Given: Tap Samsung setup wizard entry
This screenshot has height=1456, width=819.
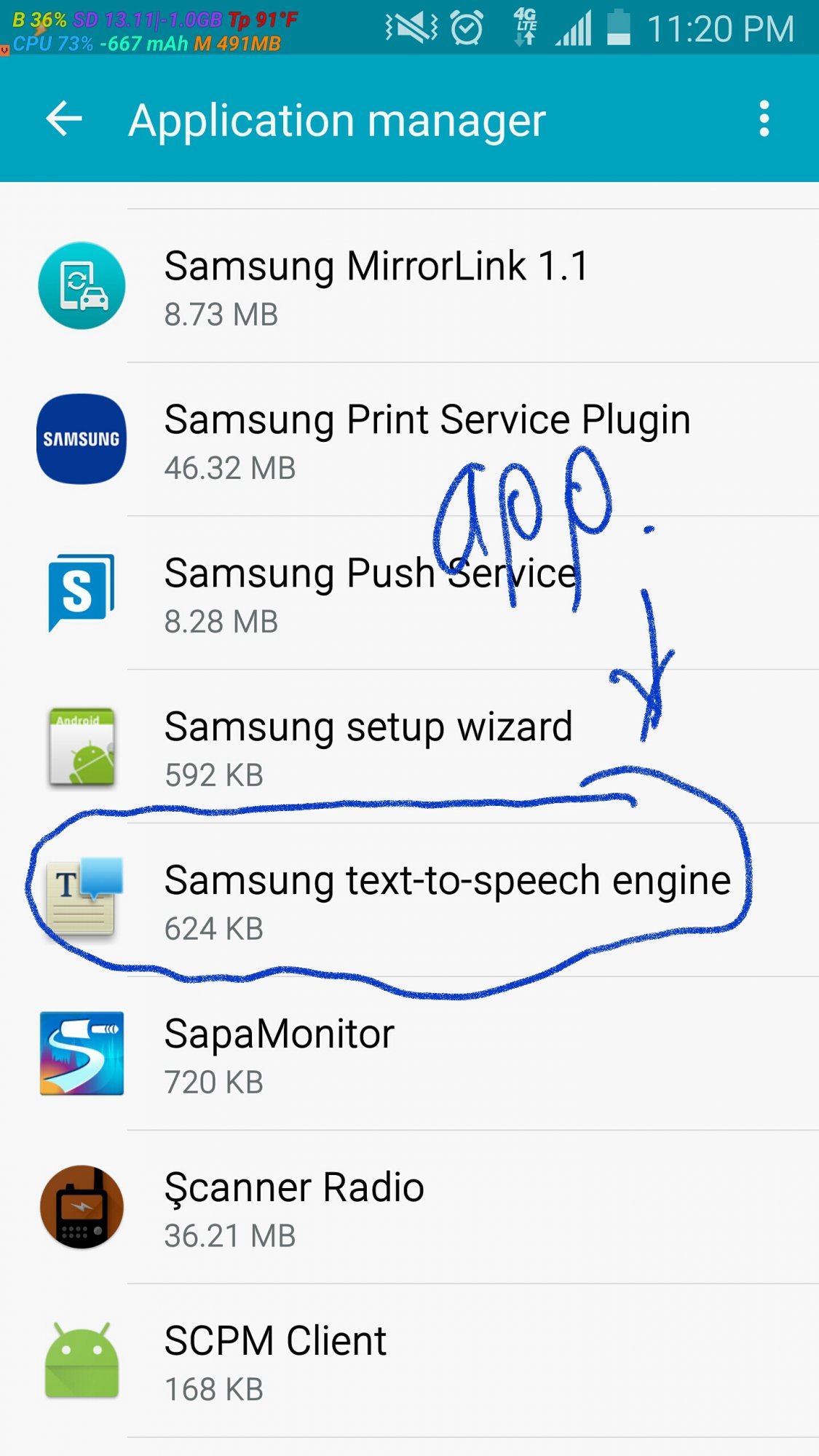Looking at the screenshot, I should pyautogui.click(x=409, y=747).
